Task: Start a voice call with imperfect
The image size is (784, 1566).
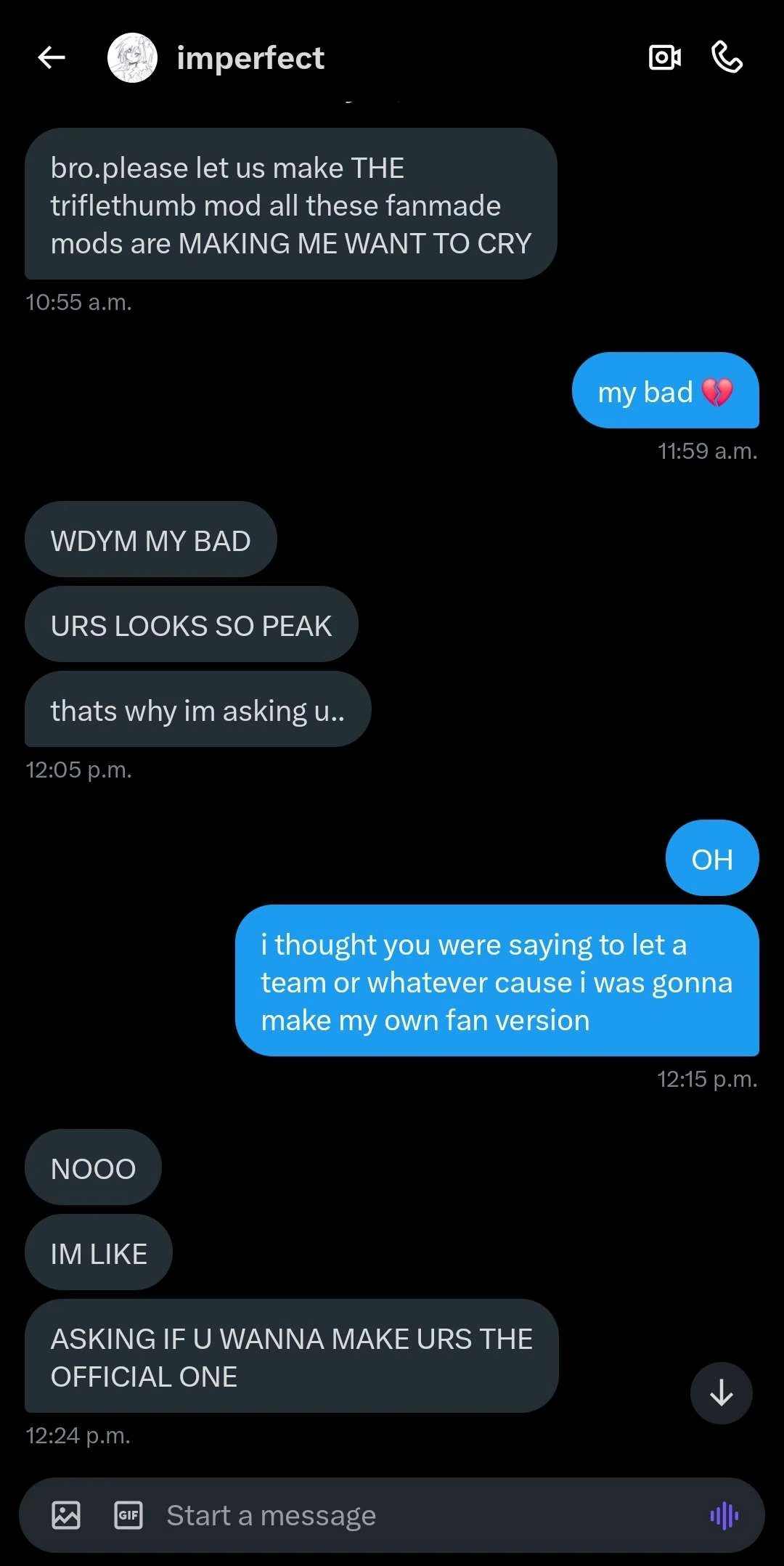Action: (727, 57)
